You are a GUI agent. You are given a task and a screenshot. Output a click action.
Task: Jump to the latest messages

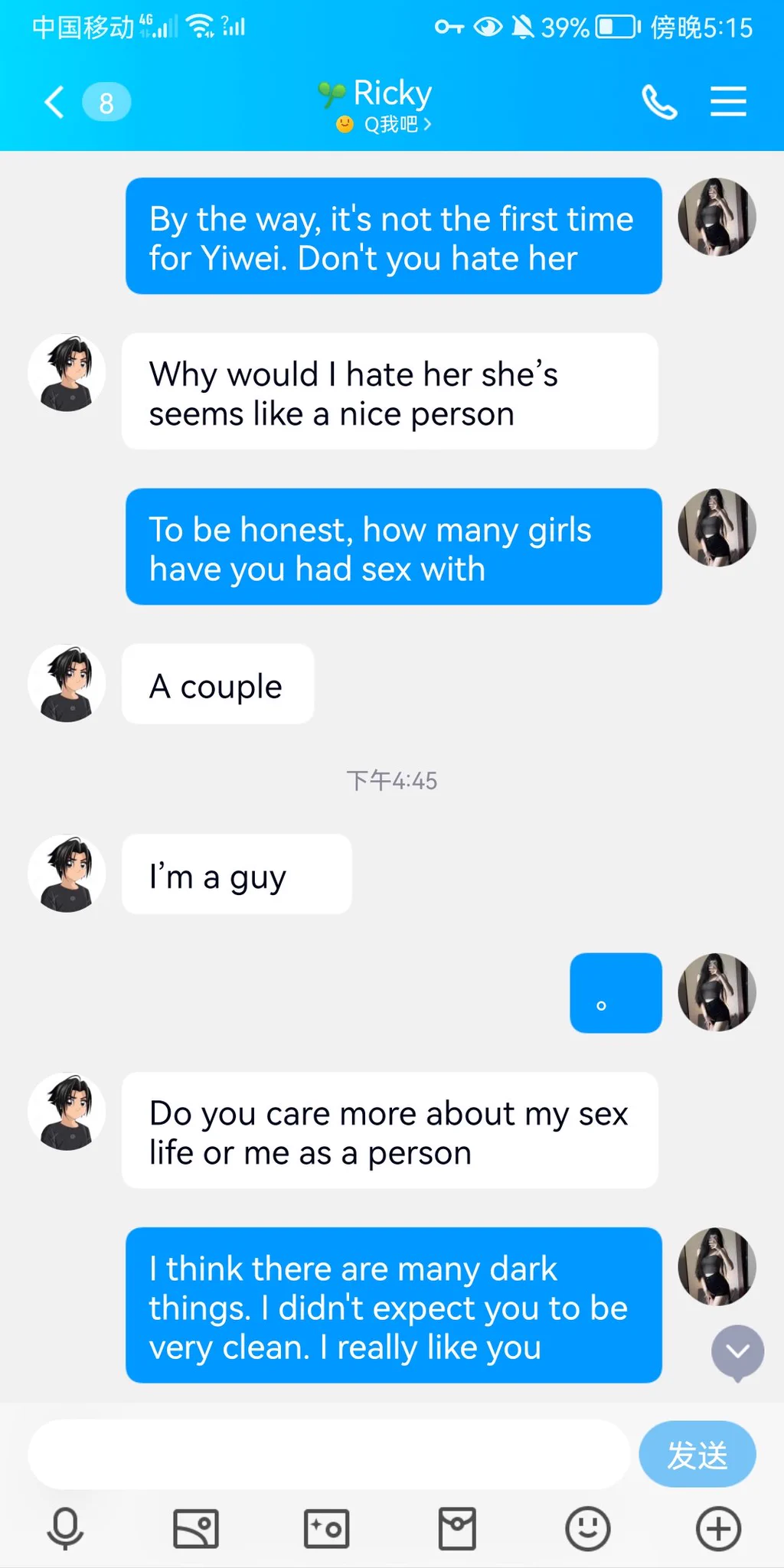point(737,1352)
